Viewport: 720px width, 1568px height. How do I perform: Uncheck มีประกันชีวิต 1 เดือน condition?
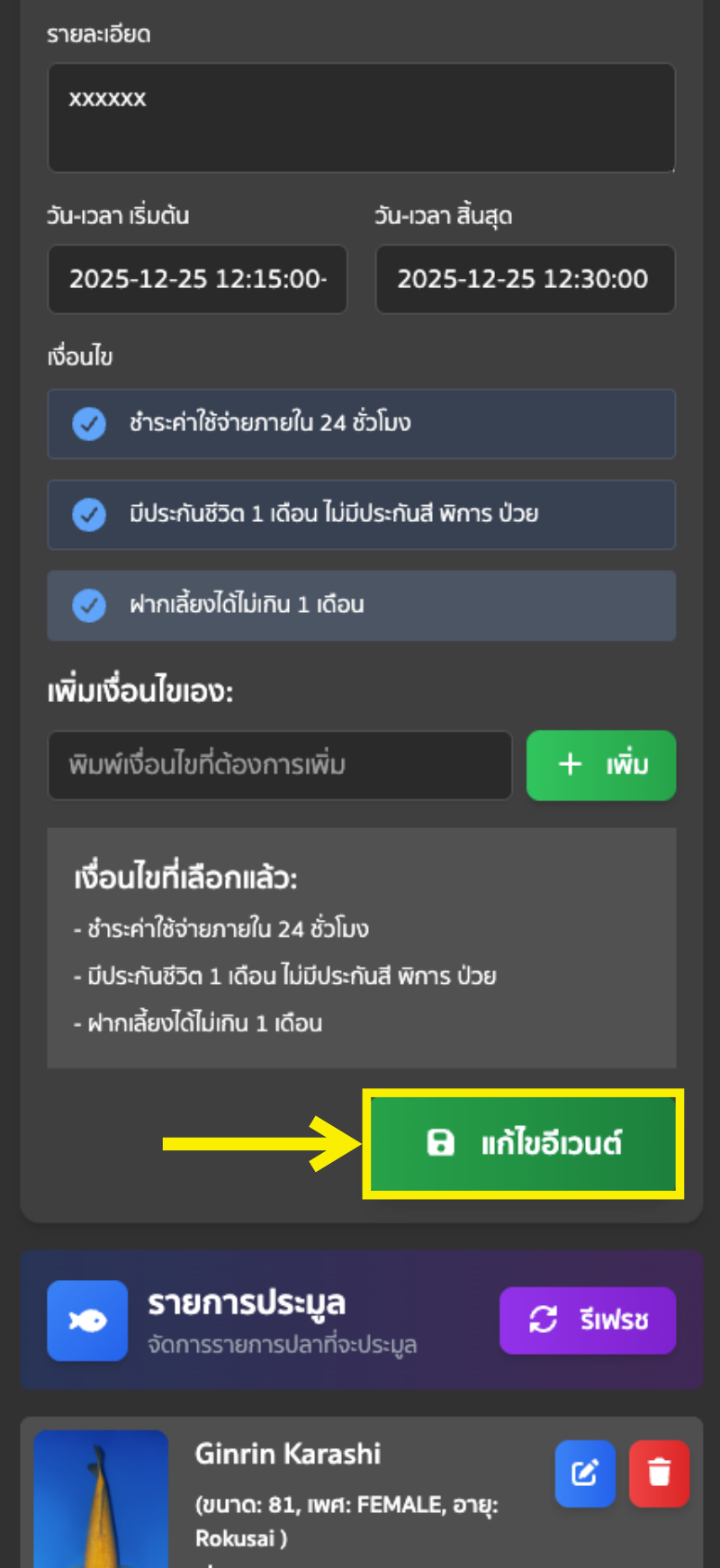89,515
